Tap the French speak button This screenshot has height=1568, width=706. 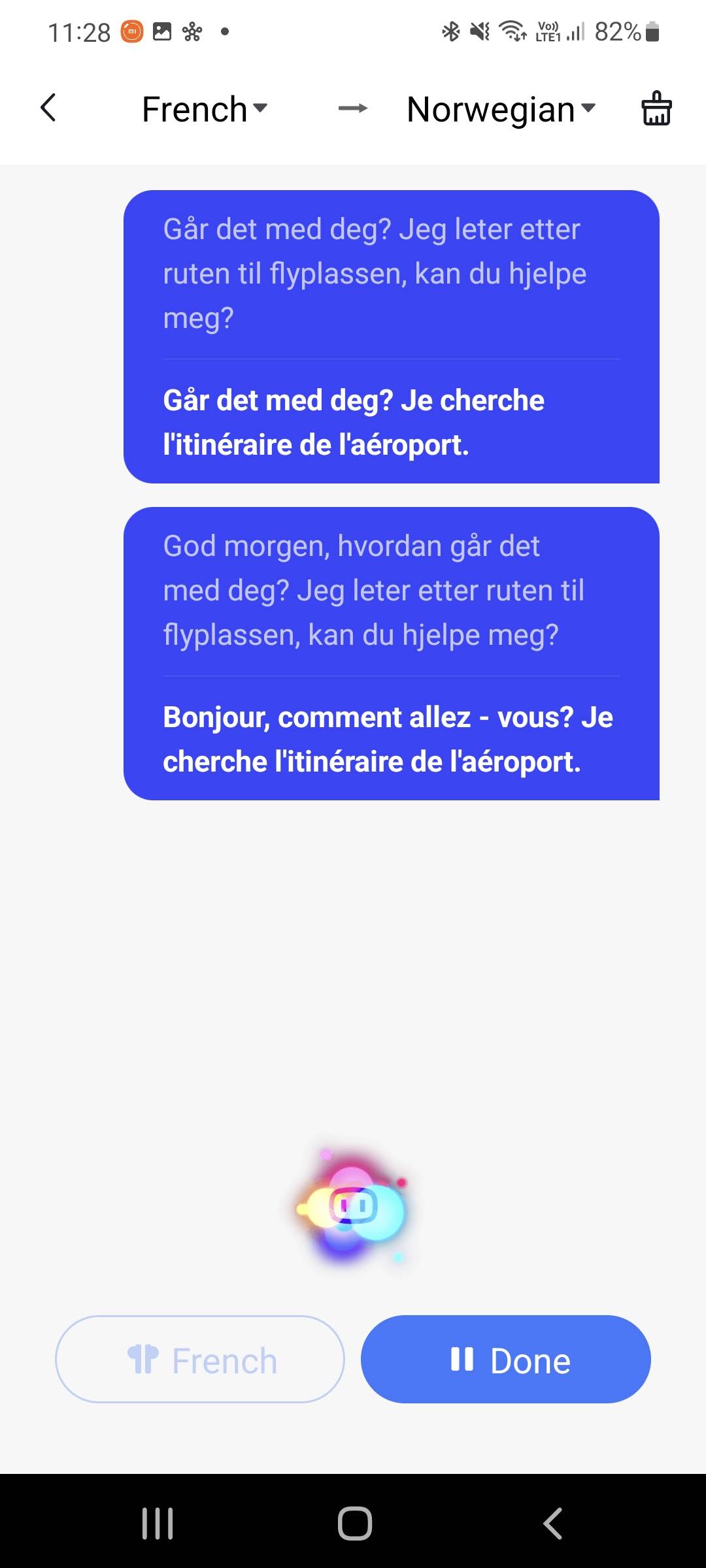200,1360
